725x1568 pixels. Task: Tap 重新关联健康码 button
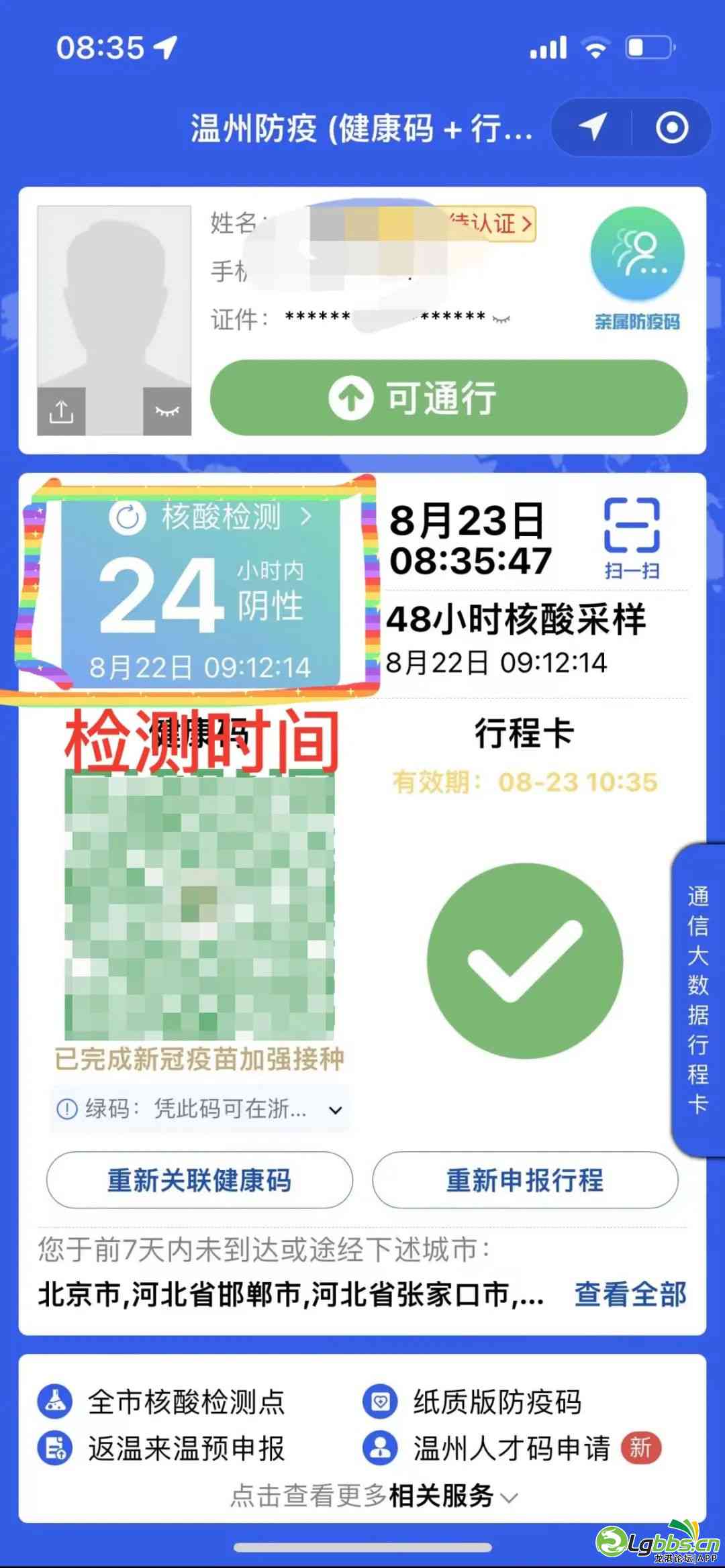click(199, 1180)
